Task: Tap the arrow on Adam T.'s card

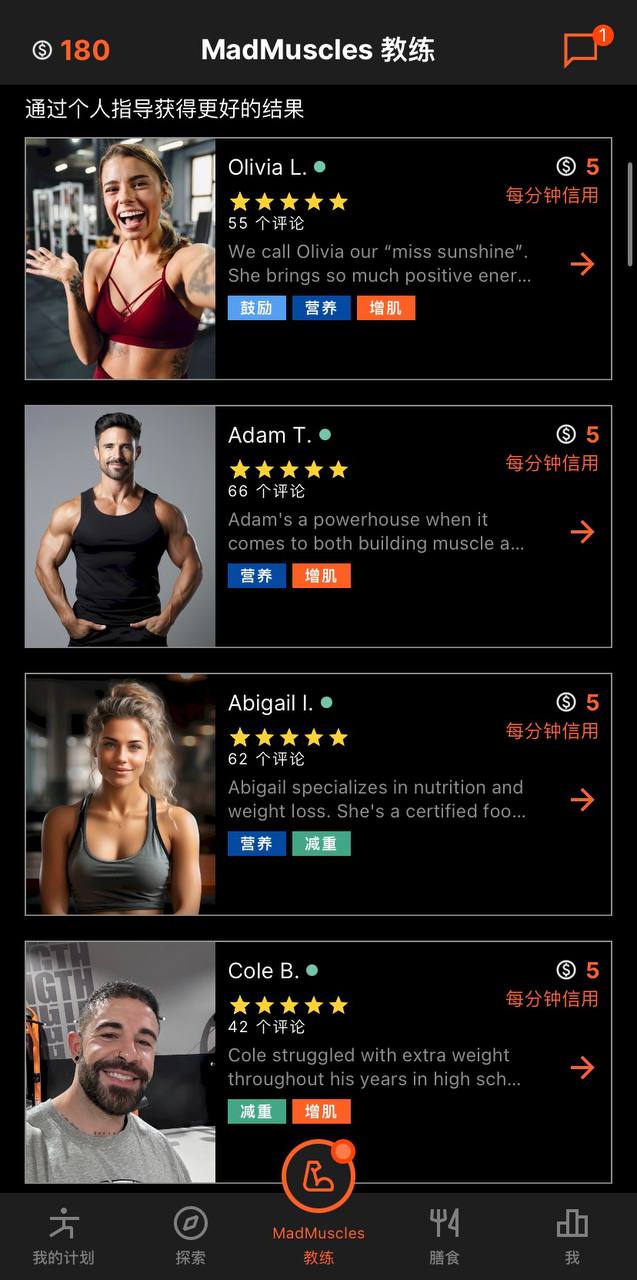Action: point(582,532)
